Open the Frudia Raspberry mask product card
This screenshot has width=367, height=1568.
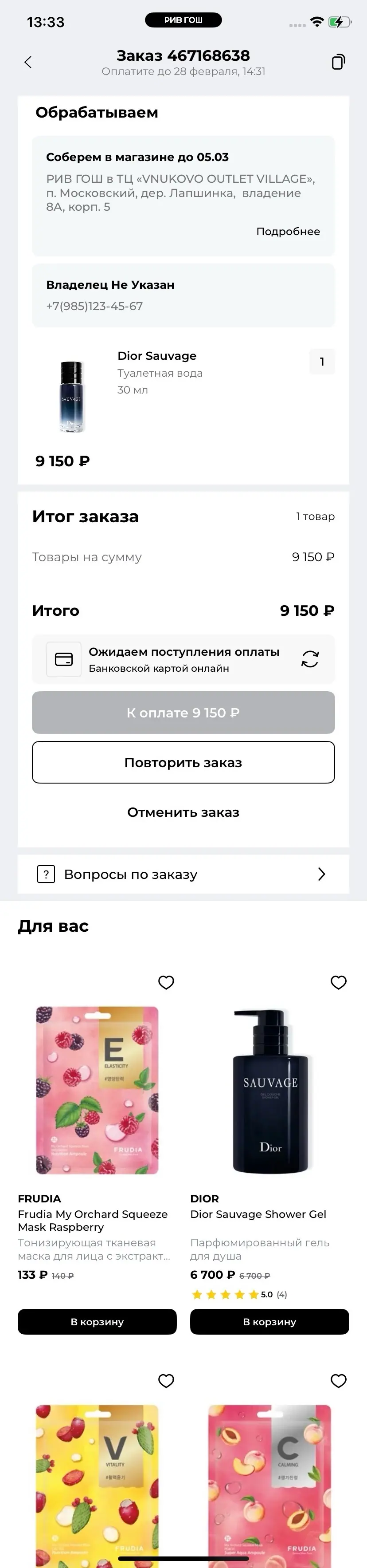click(x=97, y=1090)
